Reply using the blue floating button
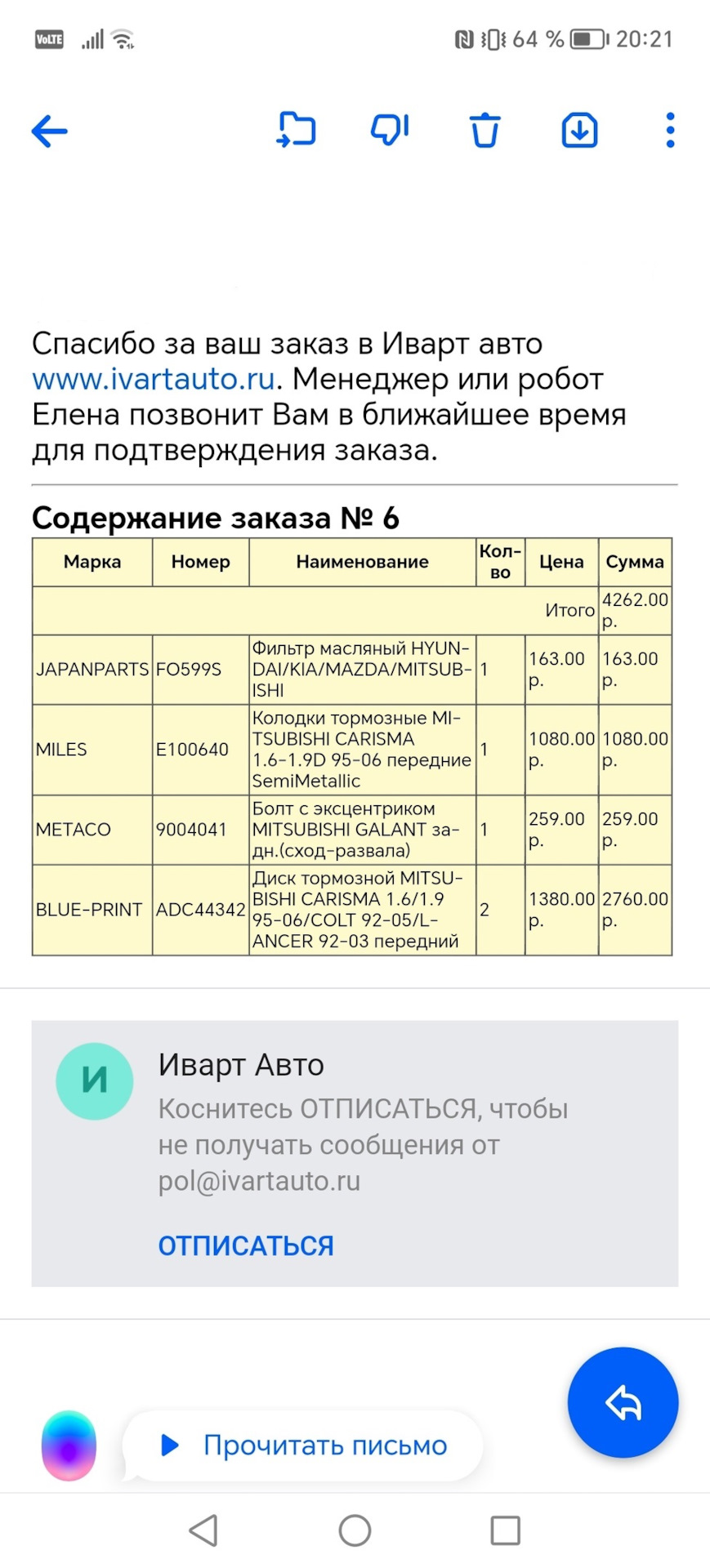 click(623, 1402)
